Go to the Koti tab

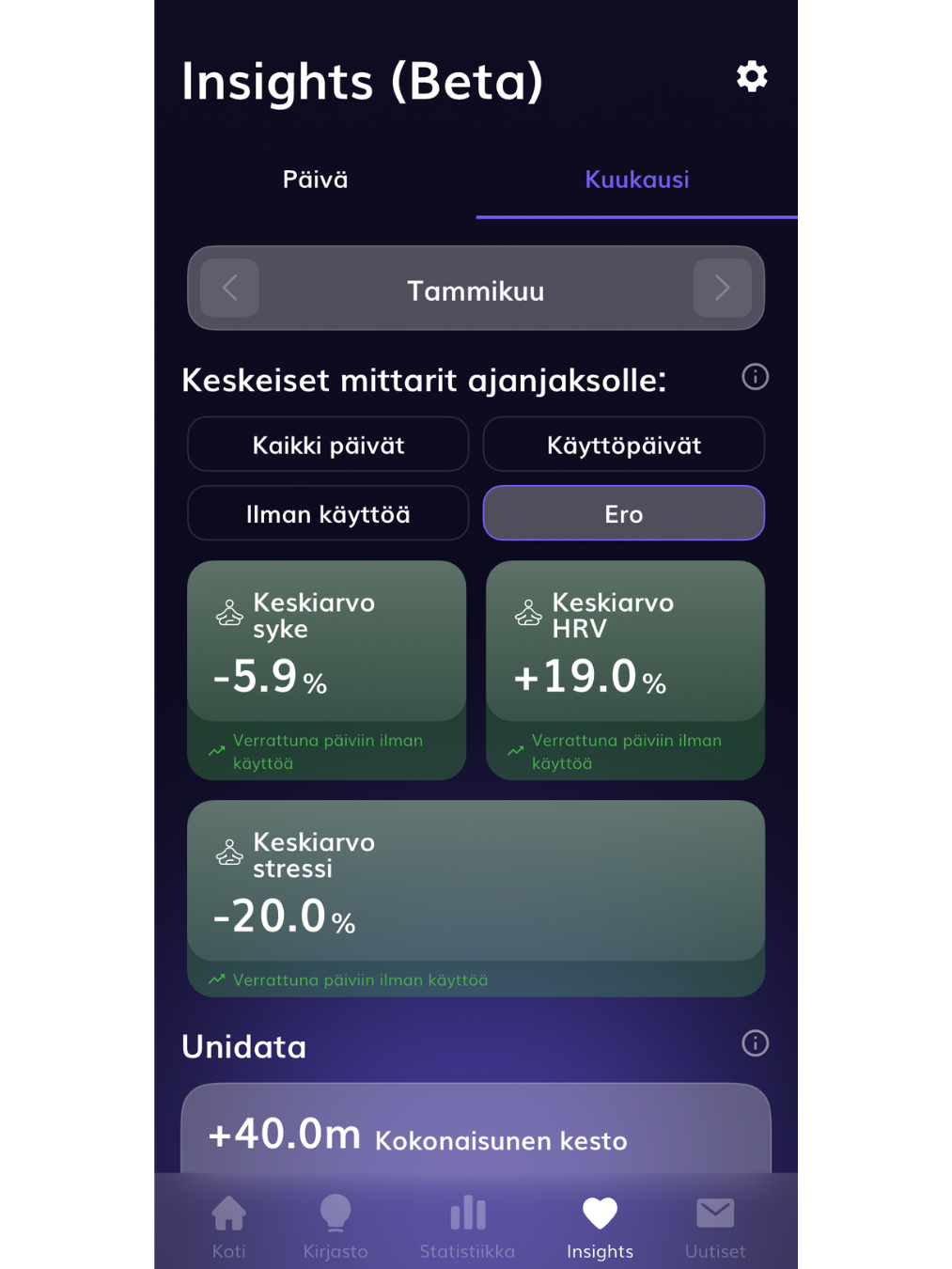[228, 1226]
